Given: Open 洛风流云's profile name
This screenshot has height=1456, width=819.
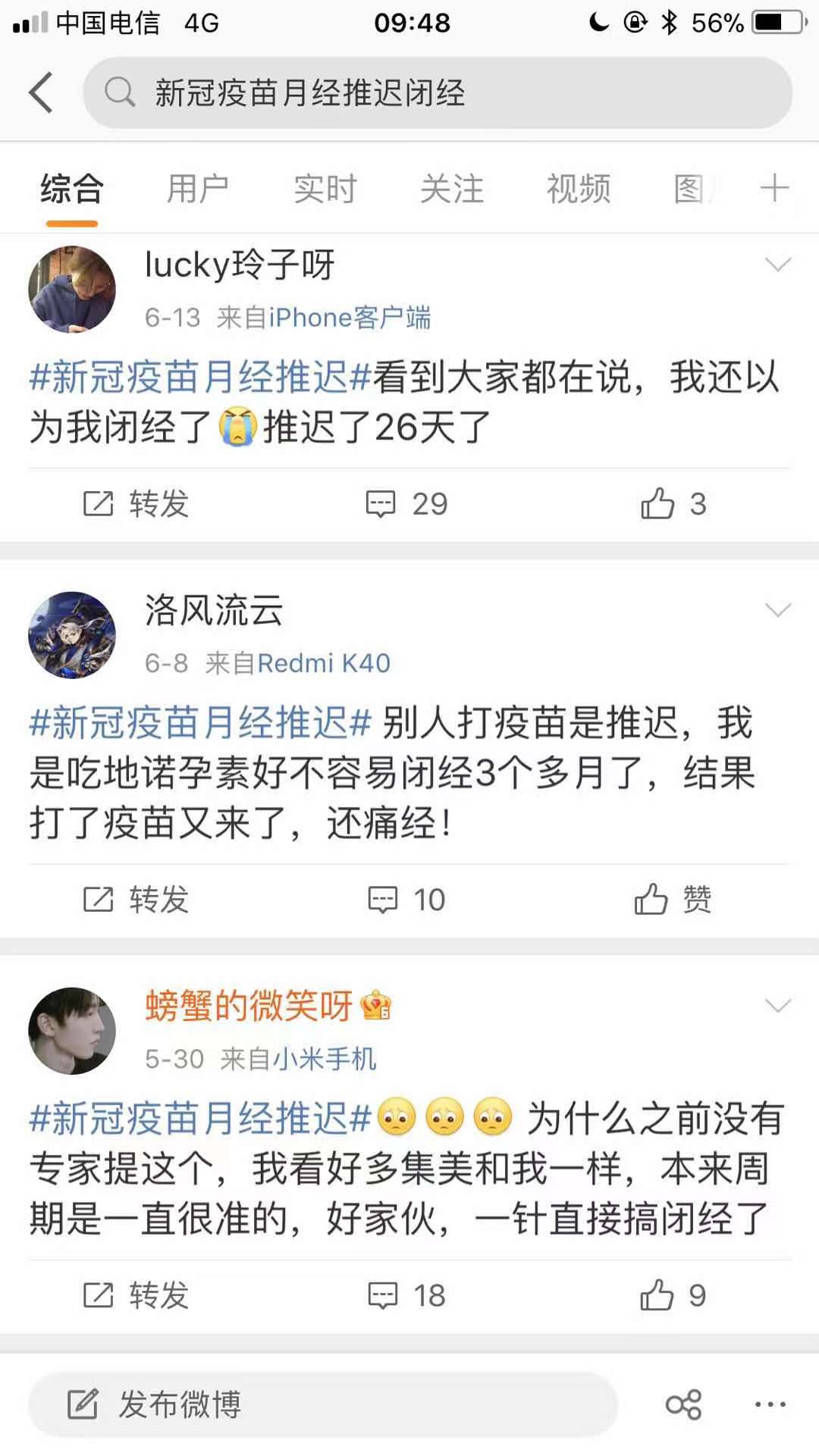Looking at the screenshot, I should [214, 610].
